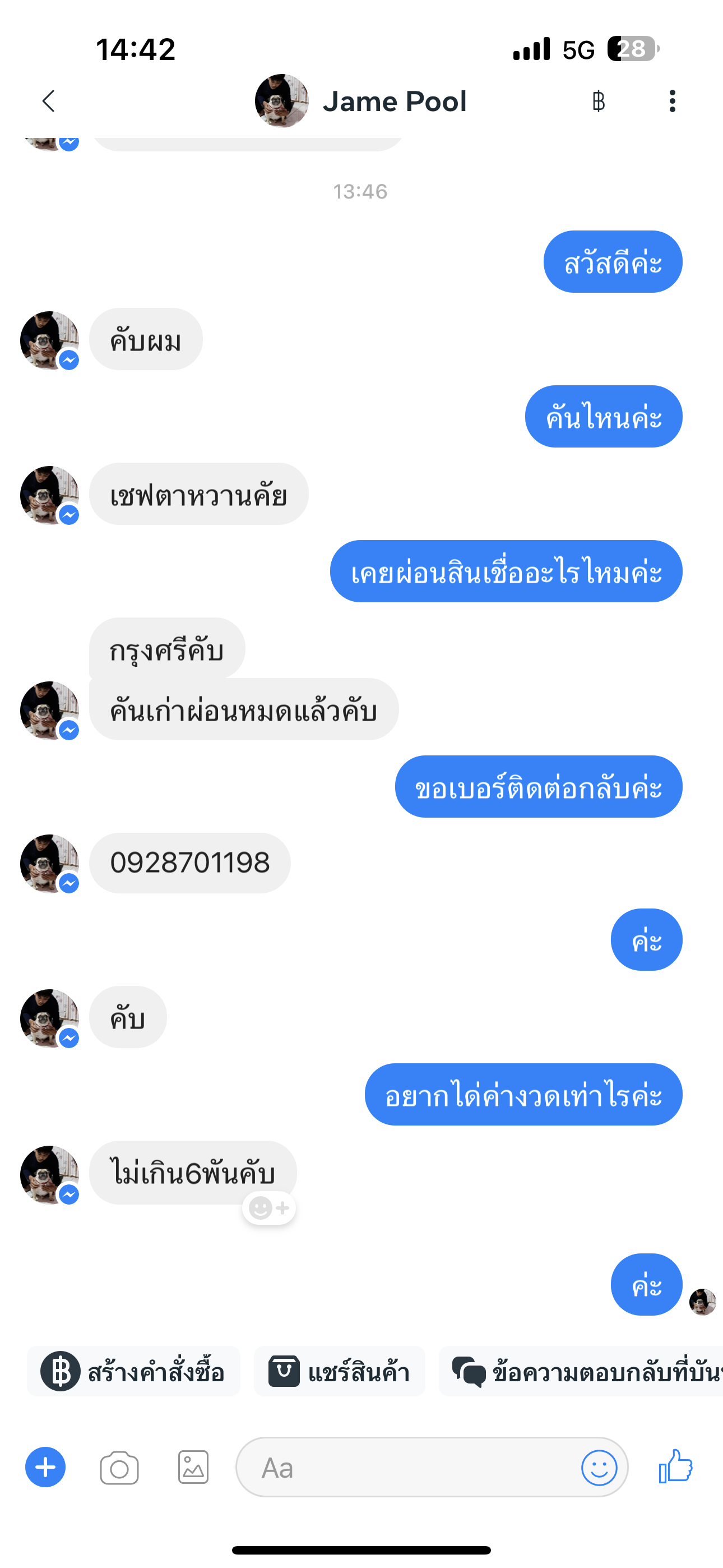Tap the สร้างคำสั่งซื้อ chip
Viewport: 723px width, 1568px height.
click(134, 1372)
